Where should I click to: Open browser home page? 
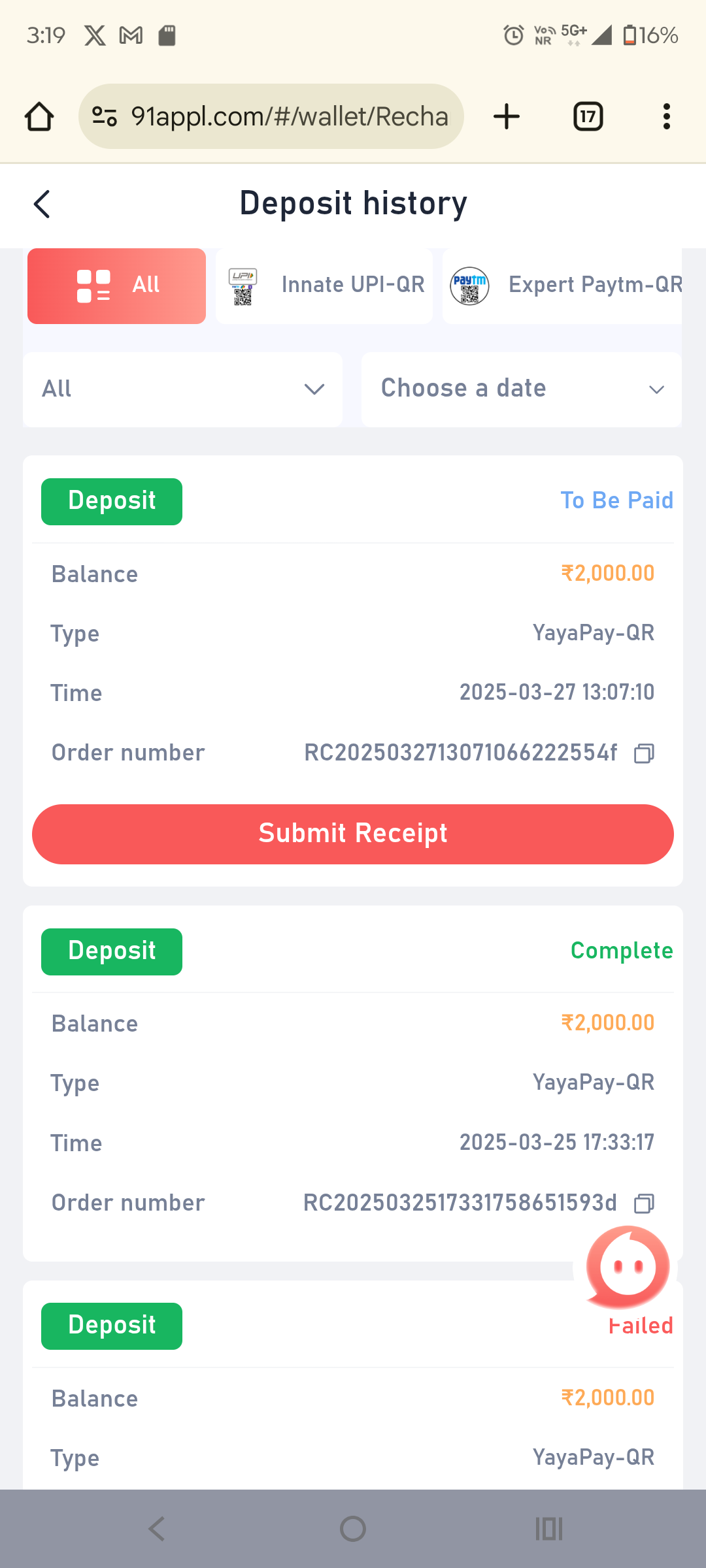tap(39, 117)
